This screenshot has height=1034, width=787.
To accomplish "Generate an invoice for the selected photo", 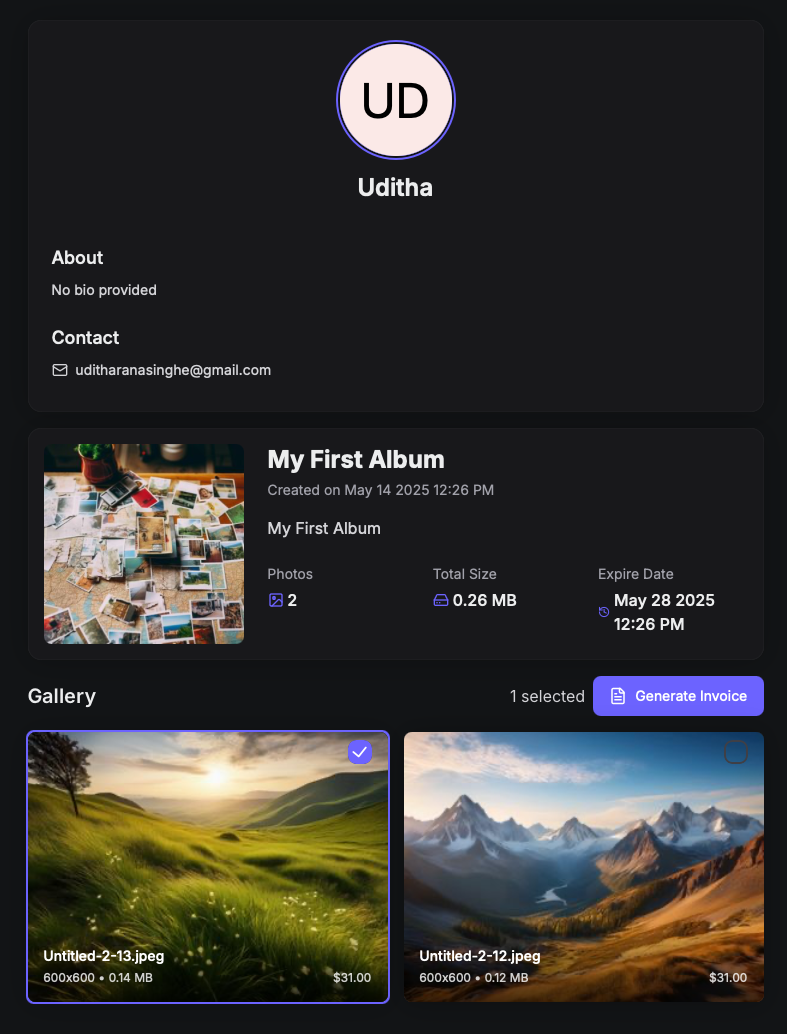I will pos(678,696).
